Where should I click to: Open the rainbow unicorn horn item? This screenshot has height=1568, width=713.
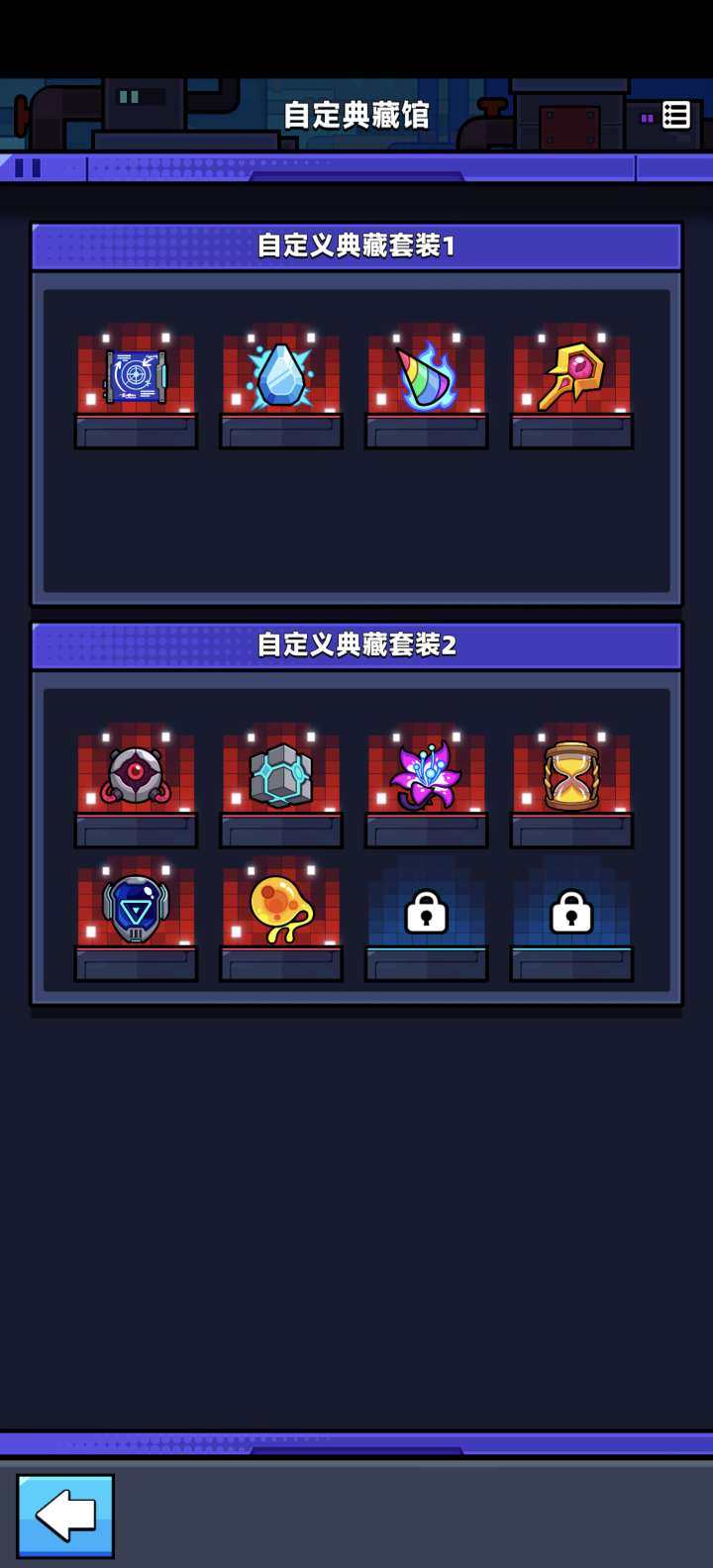(426, 374)
